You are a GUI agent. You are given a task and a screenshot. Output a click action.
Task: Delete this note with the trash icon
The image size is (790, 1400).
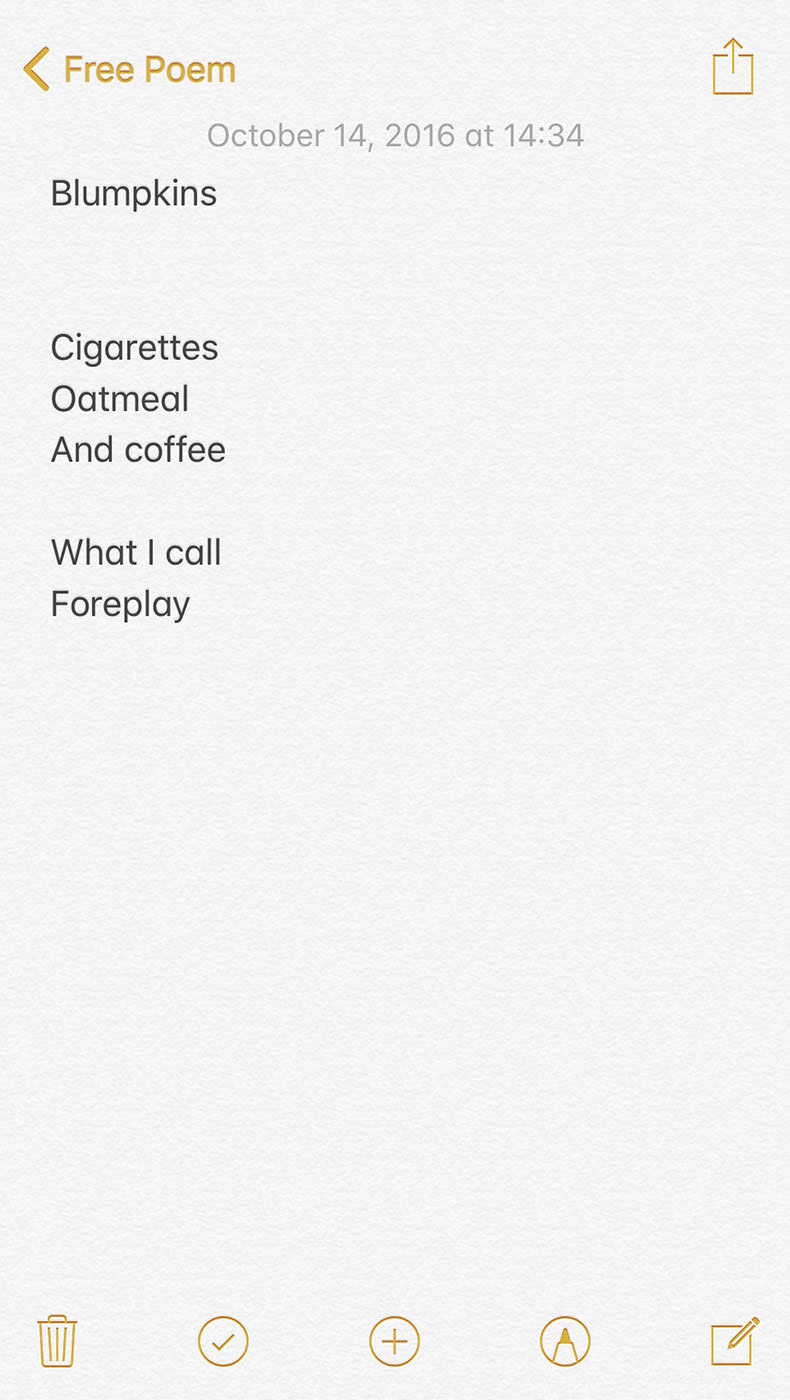[x=57, y=1341]
